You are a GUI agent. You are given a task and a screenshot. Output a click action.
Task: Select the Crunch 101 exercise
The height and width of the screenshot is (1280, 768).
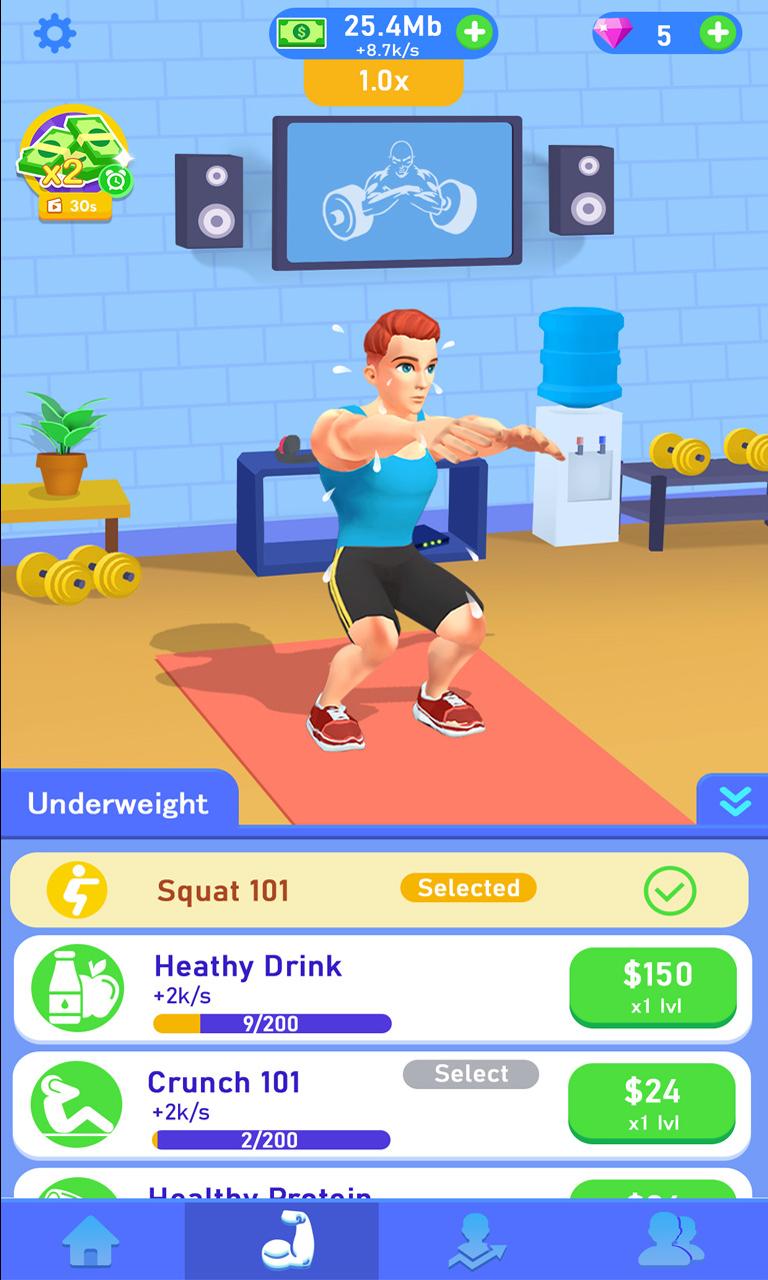tap(470, 1074)
